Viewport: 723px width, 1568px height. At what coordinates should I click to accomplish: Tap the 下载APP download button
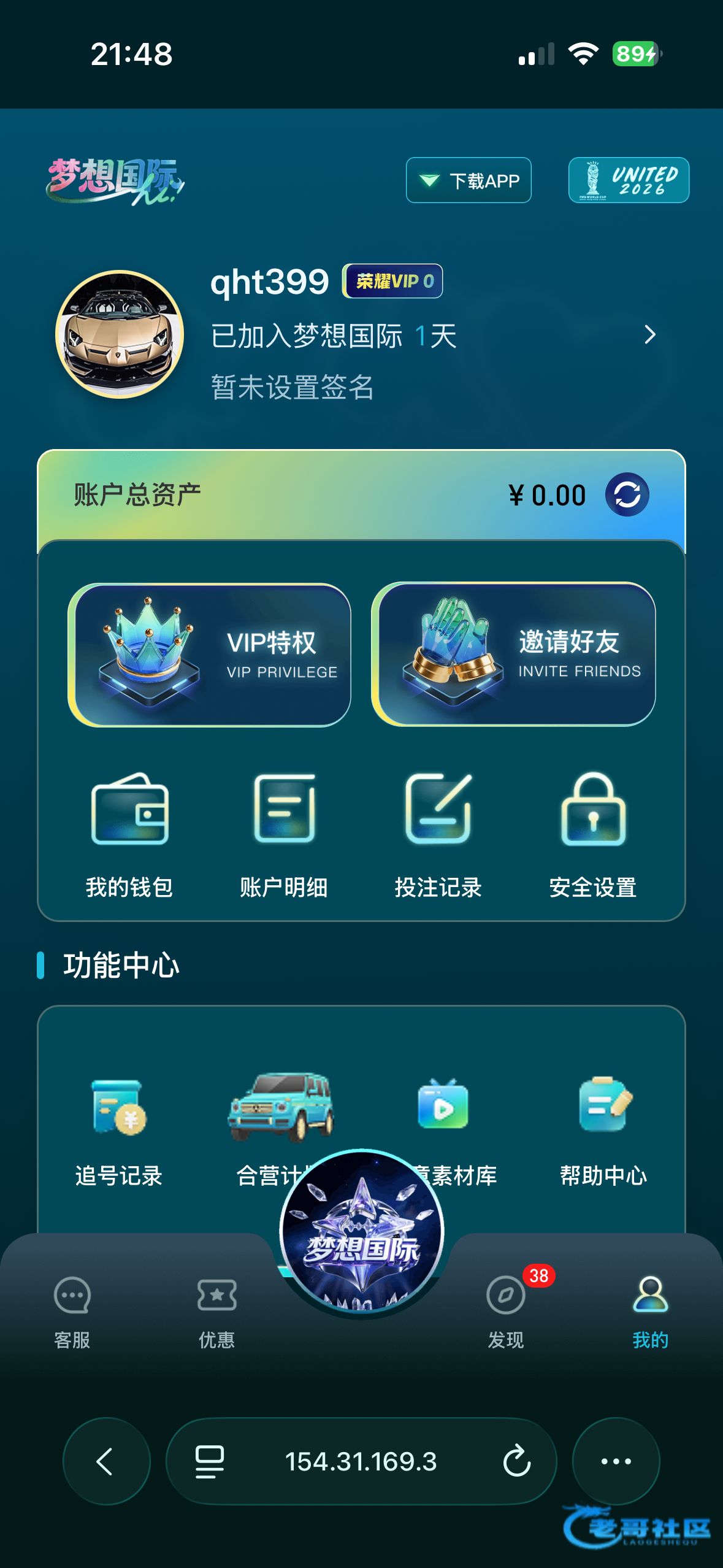pos(469,180)
